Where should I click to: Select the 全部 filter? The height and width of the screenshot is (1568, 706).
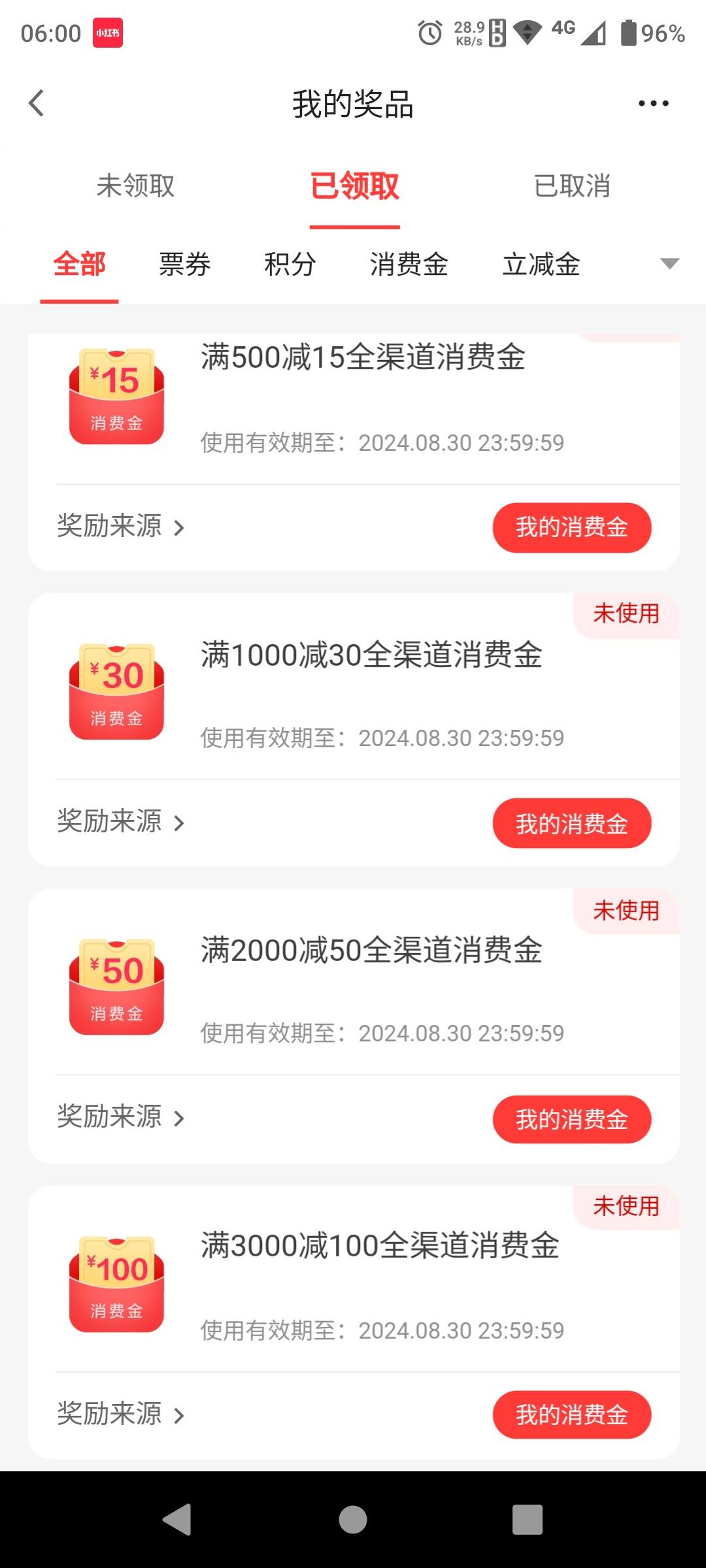click(x=79, y=265)
